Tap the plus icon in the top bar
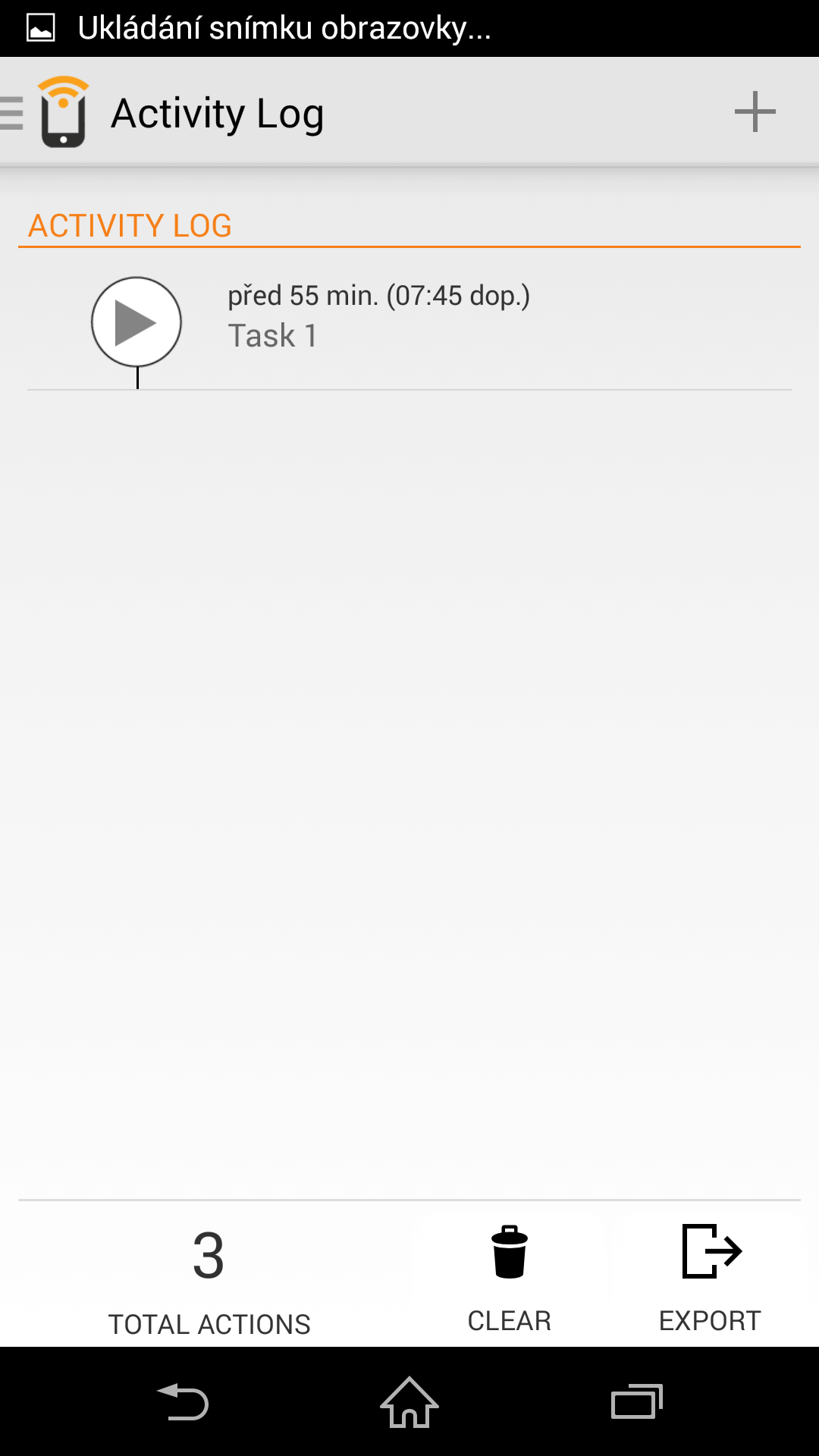The height and width of the screenshot is (1456, 819). pyautogui.click(x=755, y=111)
